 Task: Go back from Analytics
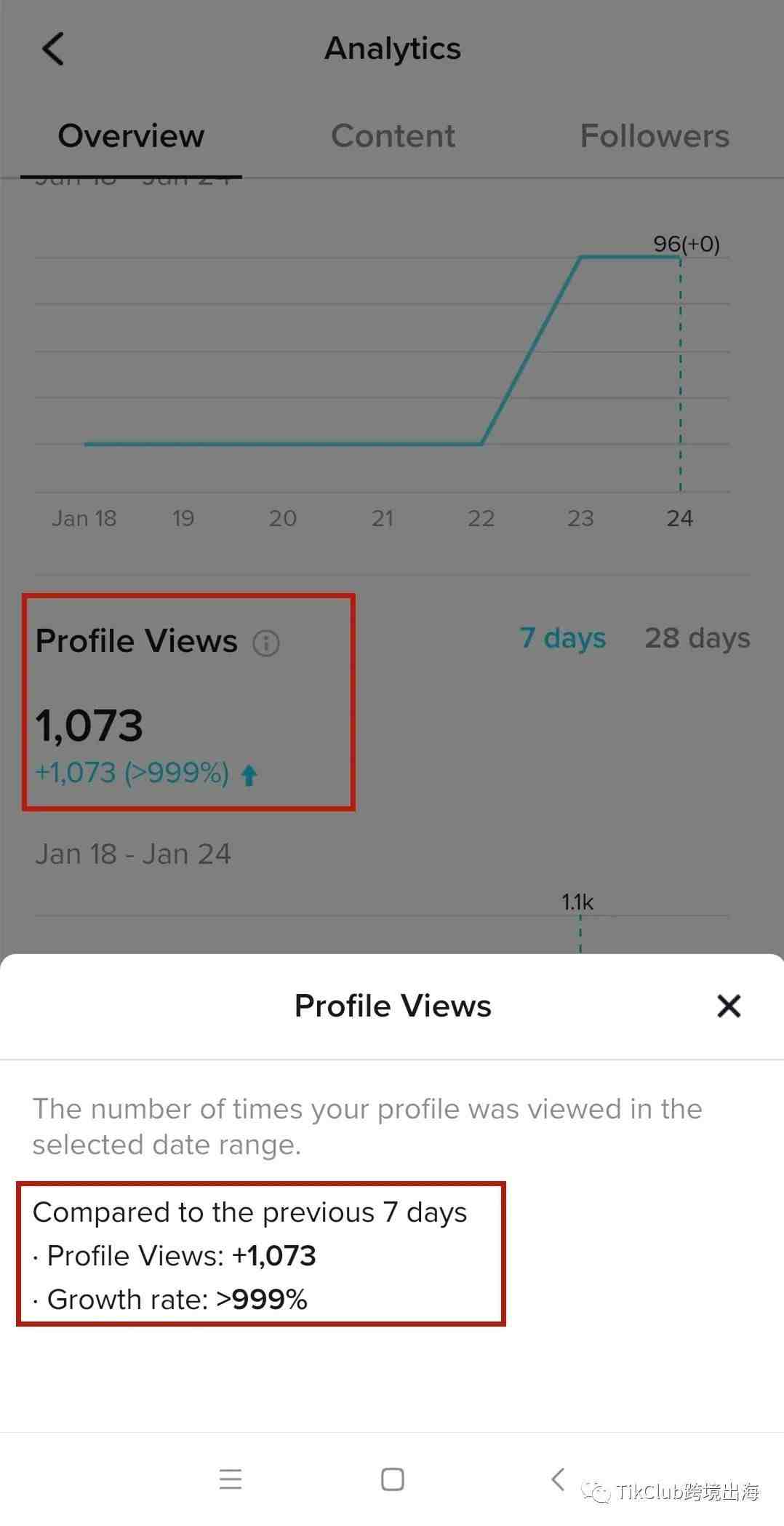tap(53, 49)
